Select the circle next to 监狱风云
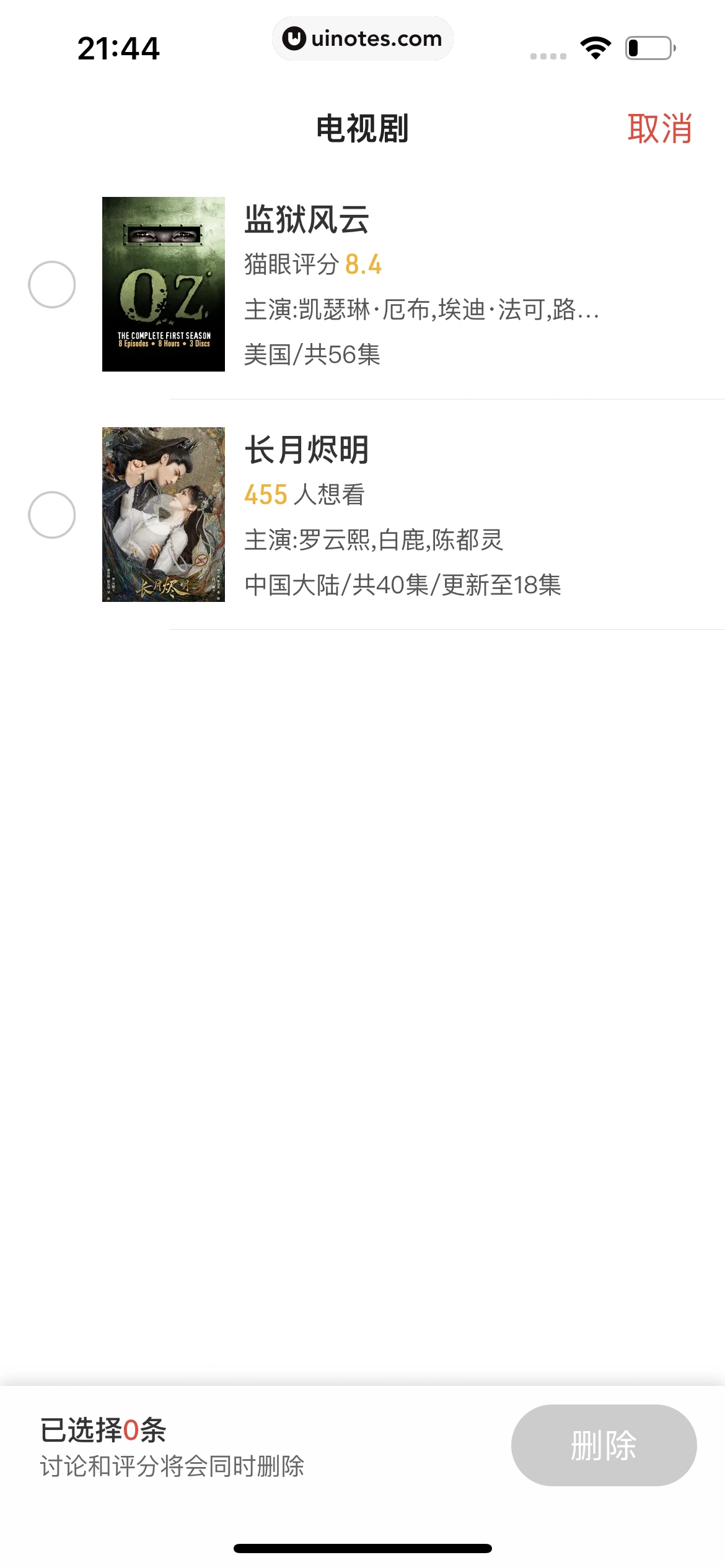Image resolution: width=725 pixels, height=1568 pixels. (53, 285)
